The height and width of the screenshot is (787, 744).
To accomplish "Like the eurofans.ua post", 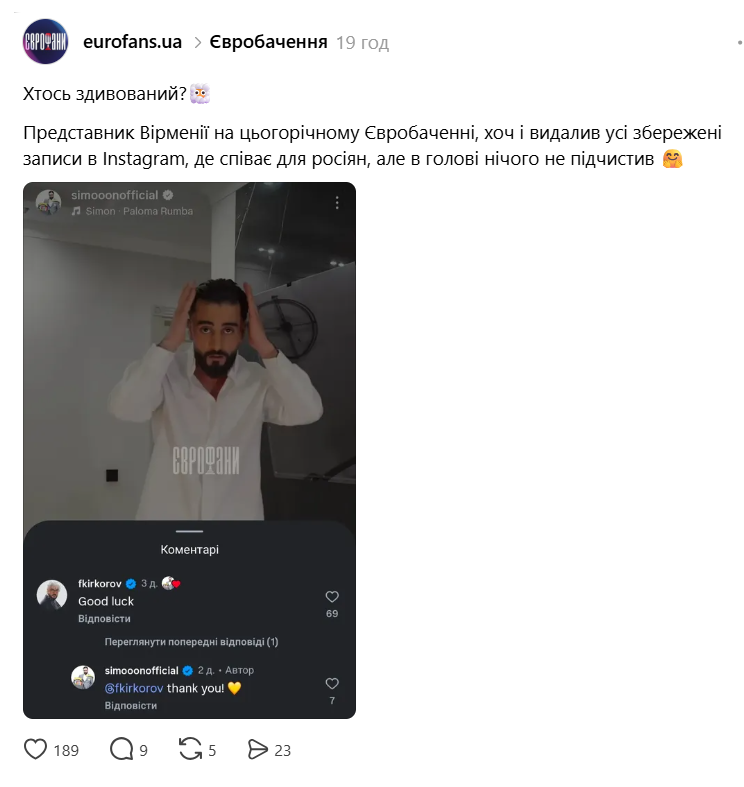I will coord(36,749).
